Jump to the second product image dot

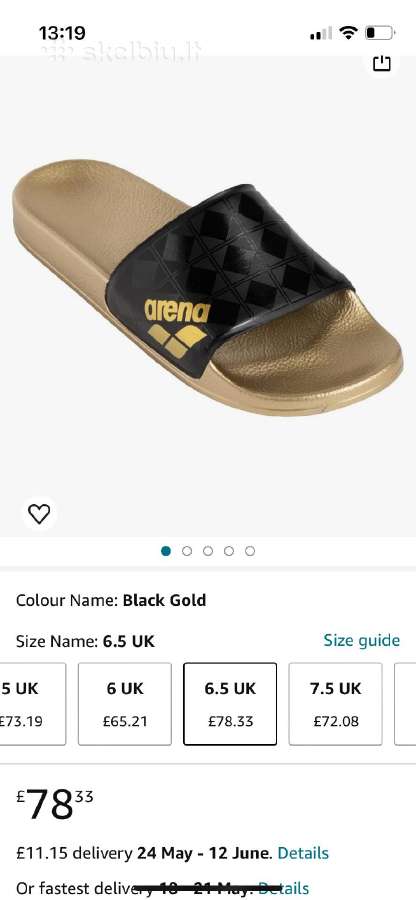click(187, 551)
